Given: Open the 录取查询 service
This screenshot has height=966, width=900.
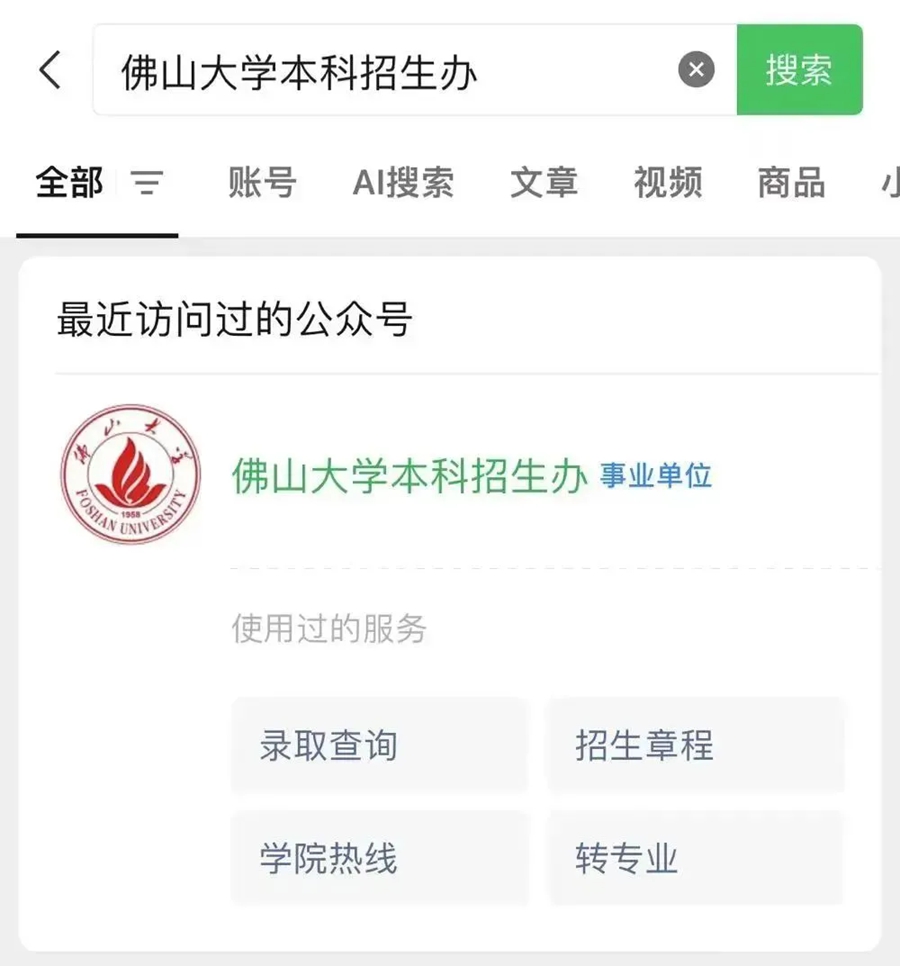Looking at the screenshot, I should coord(379,746).
